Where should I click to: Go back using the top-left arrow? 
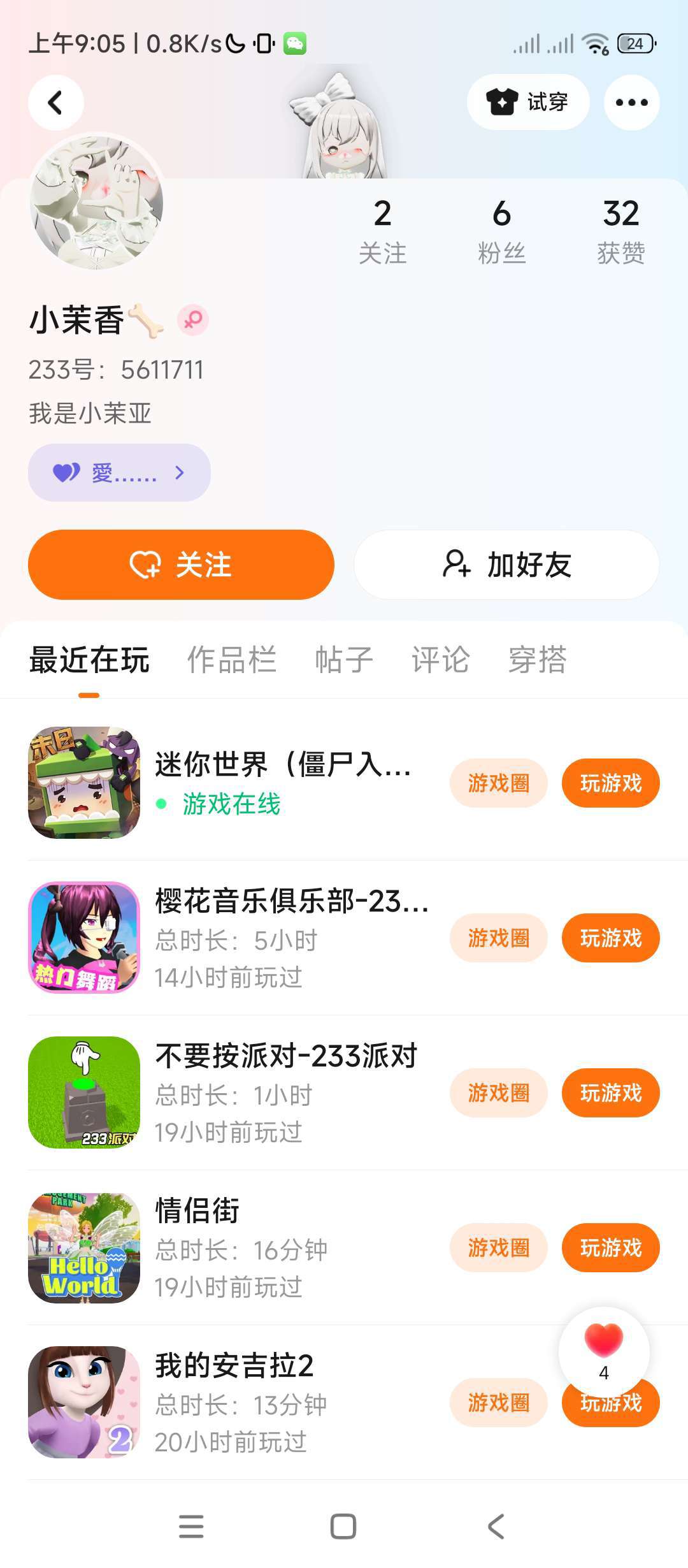pyautogui.click(x=56, y=103)
